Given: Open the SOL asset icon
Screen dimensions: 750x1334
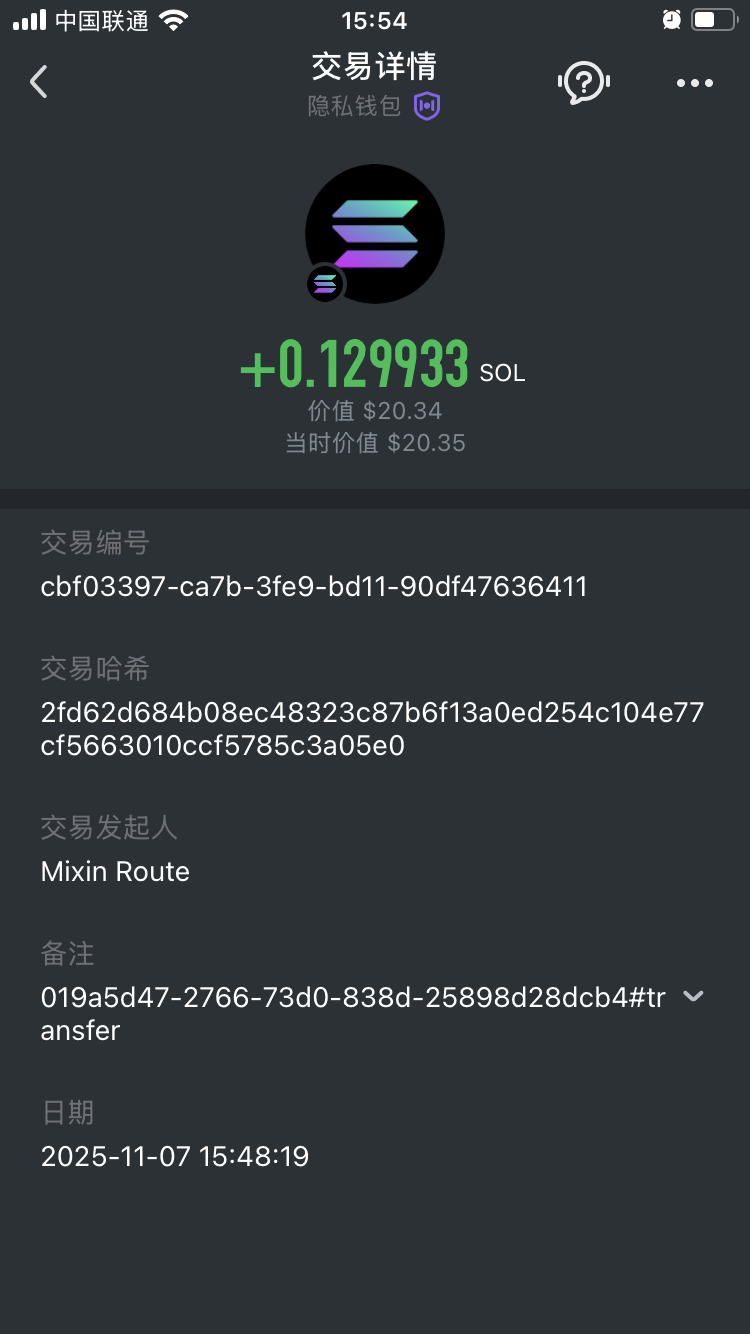Looking at the screenshot, I should click(375, 234).
